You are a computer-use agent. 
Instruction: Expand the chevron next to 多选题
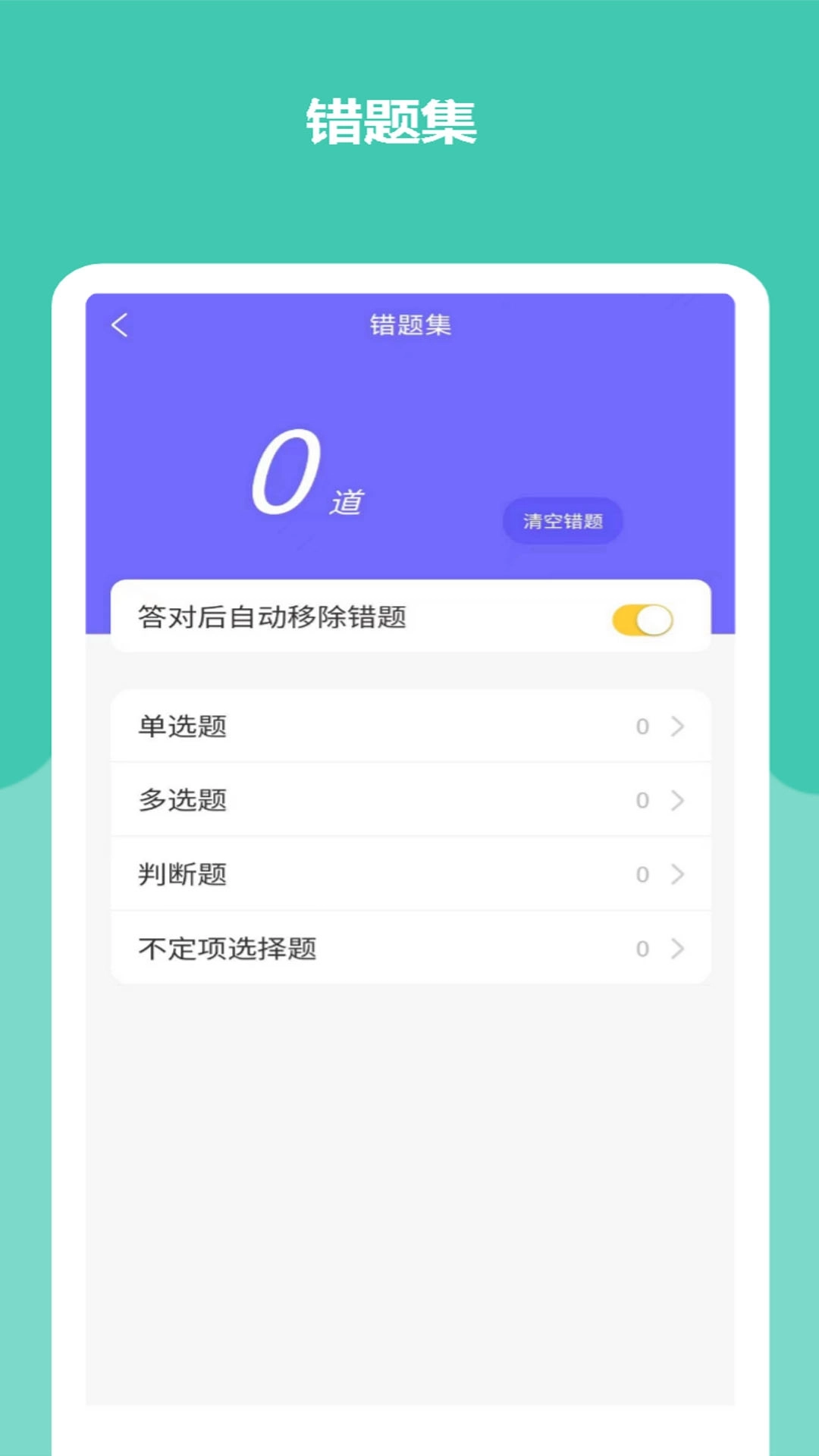[676, 799]
